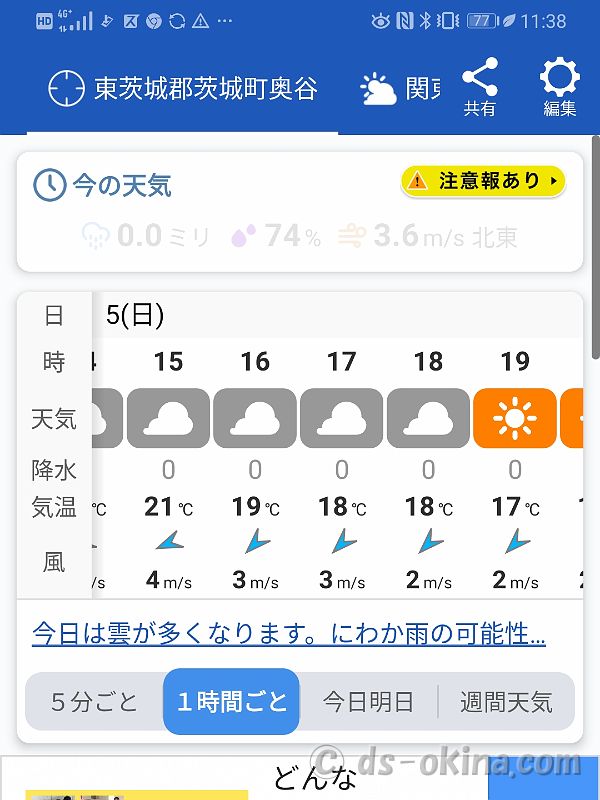Switch to 5分ごと forecast view

click(x=95, y=701)
